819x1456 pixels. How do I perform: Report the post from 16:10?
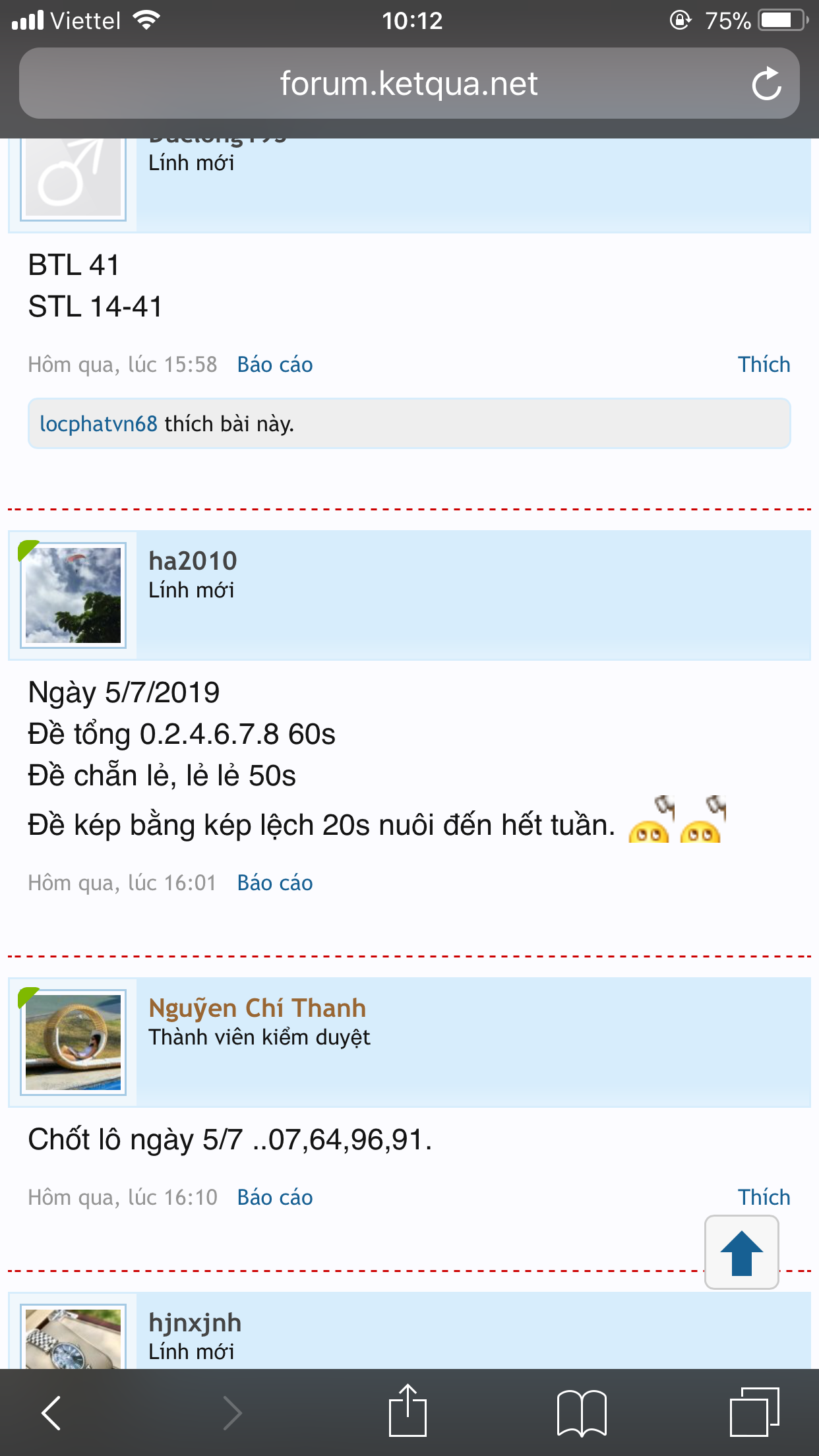pos(275,1198)
